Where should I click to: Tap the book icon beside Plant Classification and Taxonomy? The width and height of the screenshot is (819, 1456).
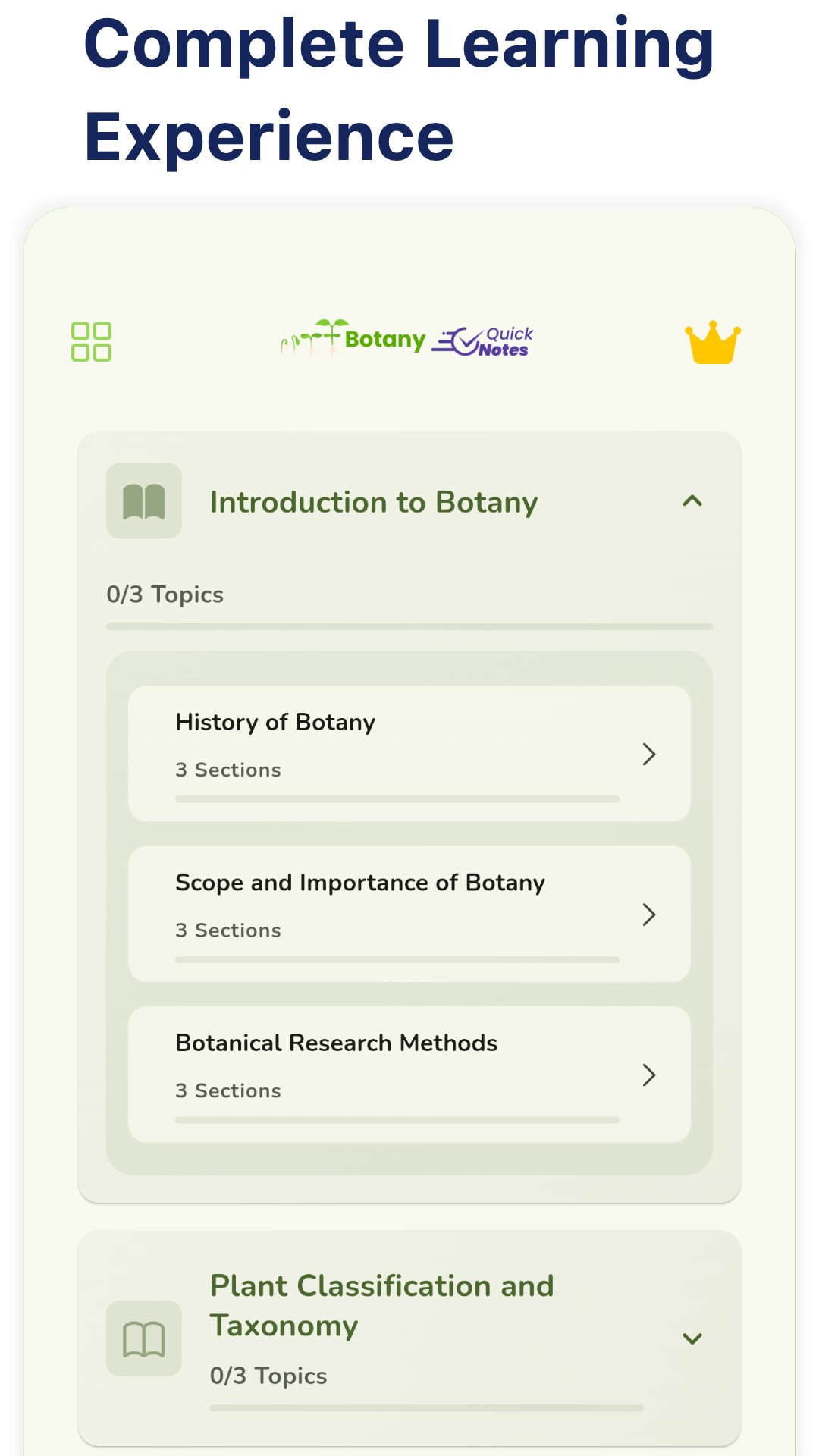click(x=143, y=1338)
